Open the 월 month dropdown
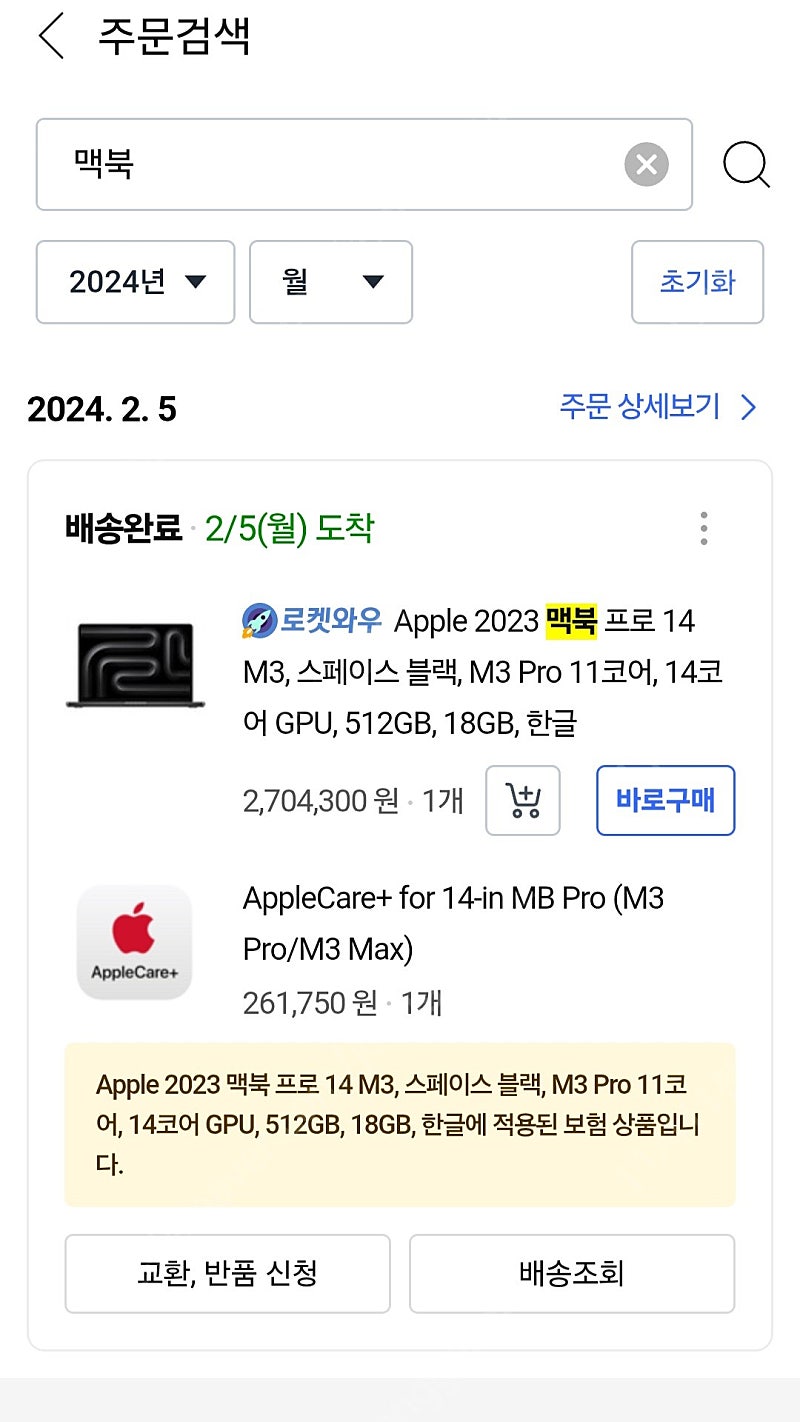This screenshot has height=1422, width=800. [330, 282]
